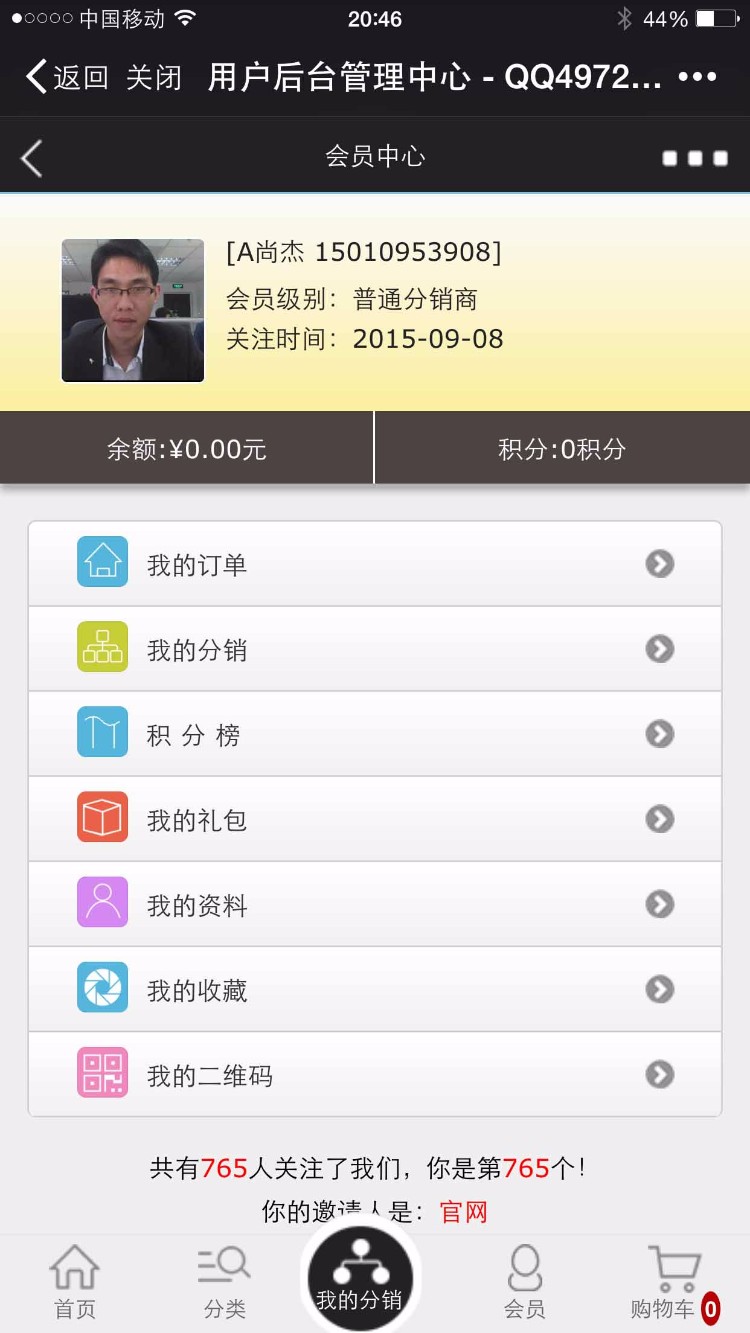The width and height of the screenshot is (750, 1333).
Task: Click the user's profile photo
Action: pyautogui.click(x=132, y=311)
